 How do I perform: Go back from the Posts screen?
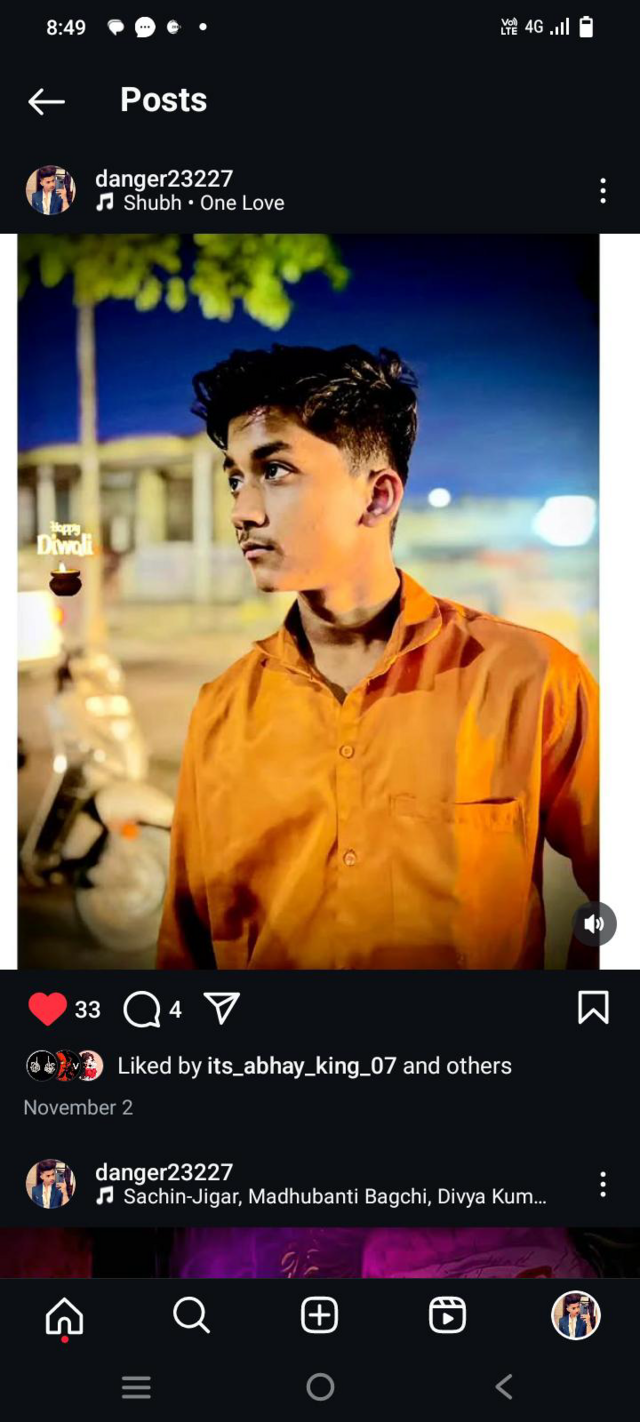(46, 101)
